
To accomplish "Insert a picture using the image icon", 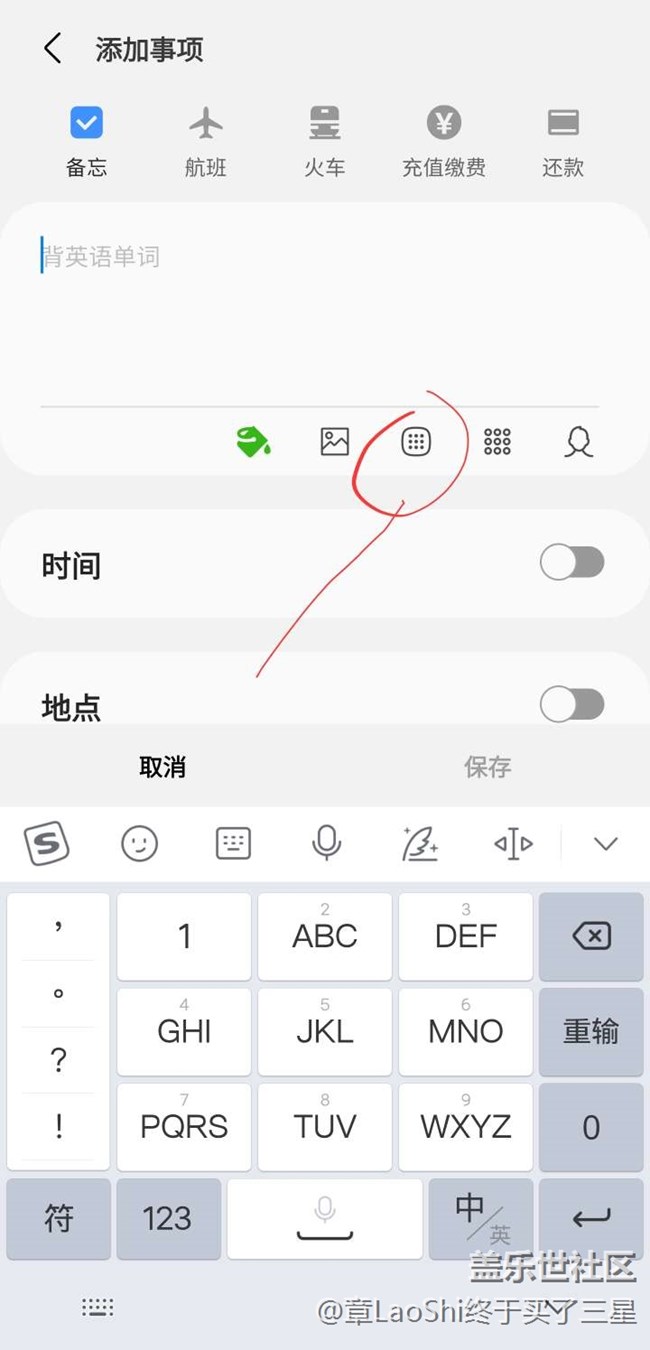I will (x=335, y=441).
